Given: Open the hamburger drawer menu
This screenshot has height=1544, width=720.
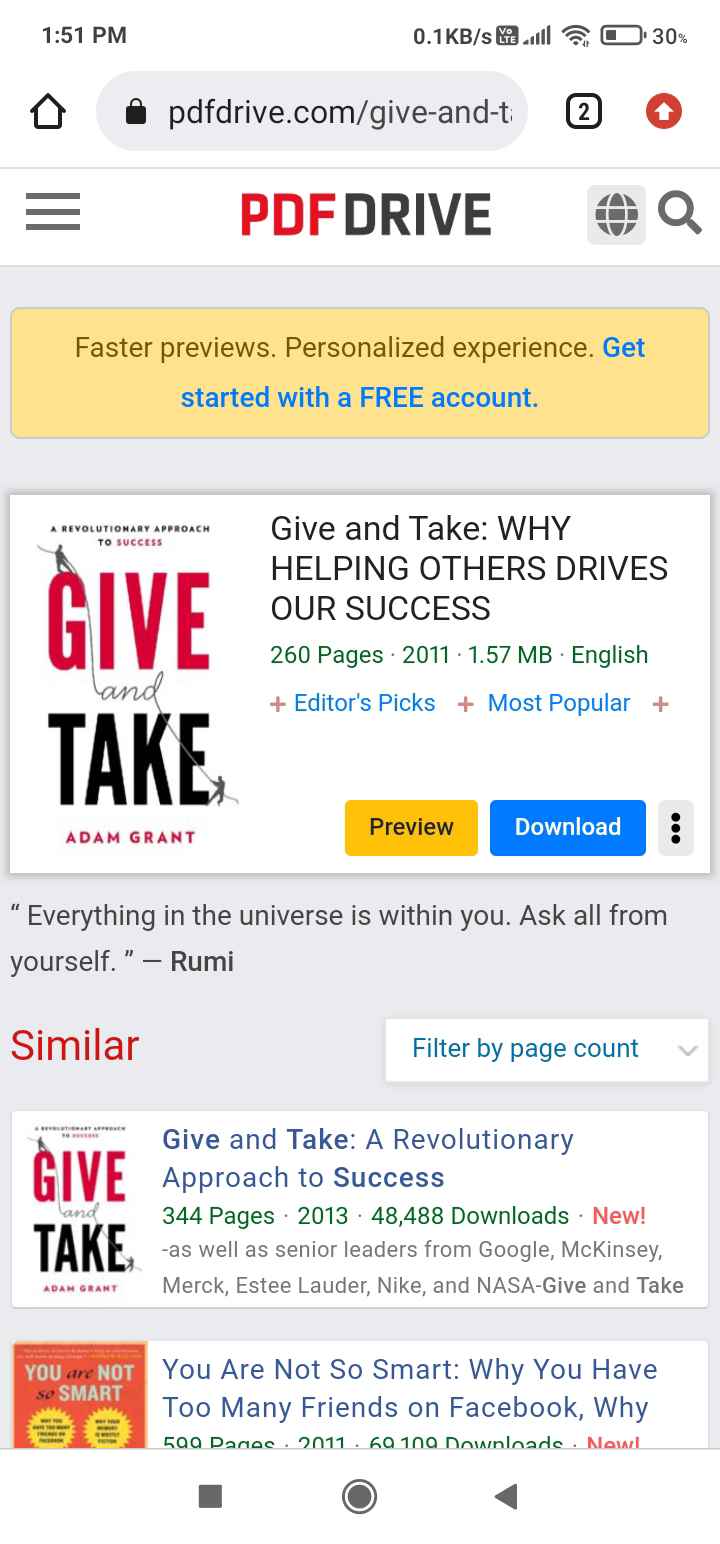Looking at the screenshot, I should [x=53, y=213].
